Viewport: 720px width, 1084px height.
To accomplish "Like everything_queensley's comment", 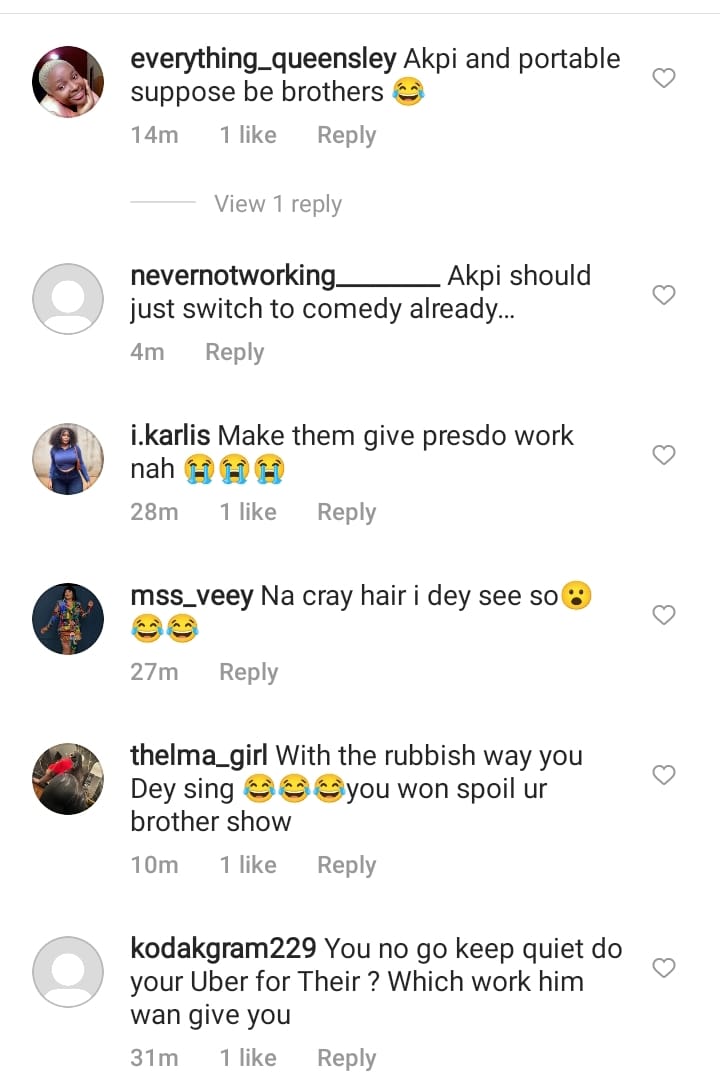I will (664, 78).
